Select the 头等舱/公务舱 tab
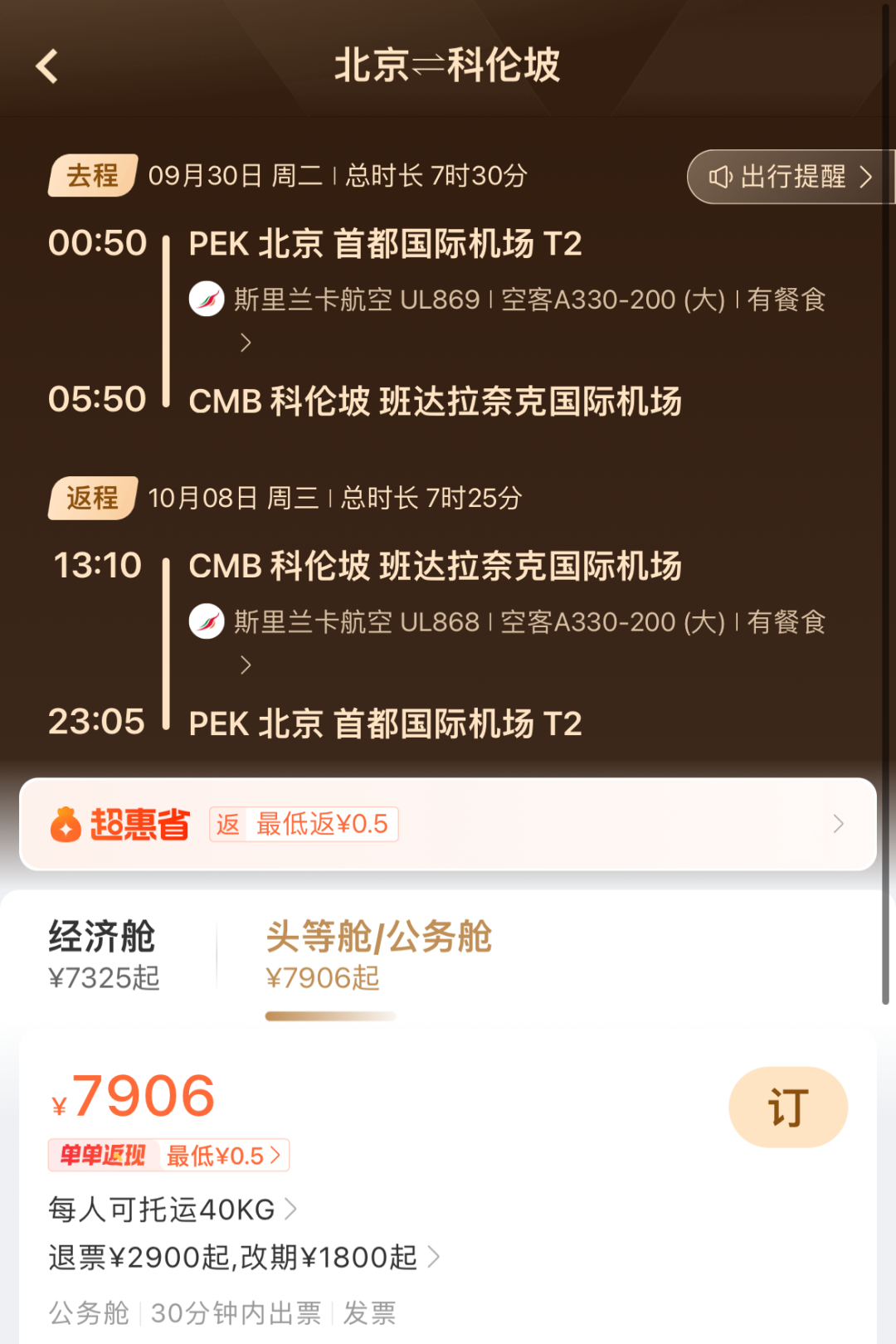 coord(378,955)
